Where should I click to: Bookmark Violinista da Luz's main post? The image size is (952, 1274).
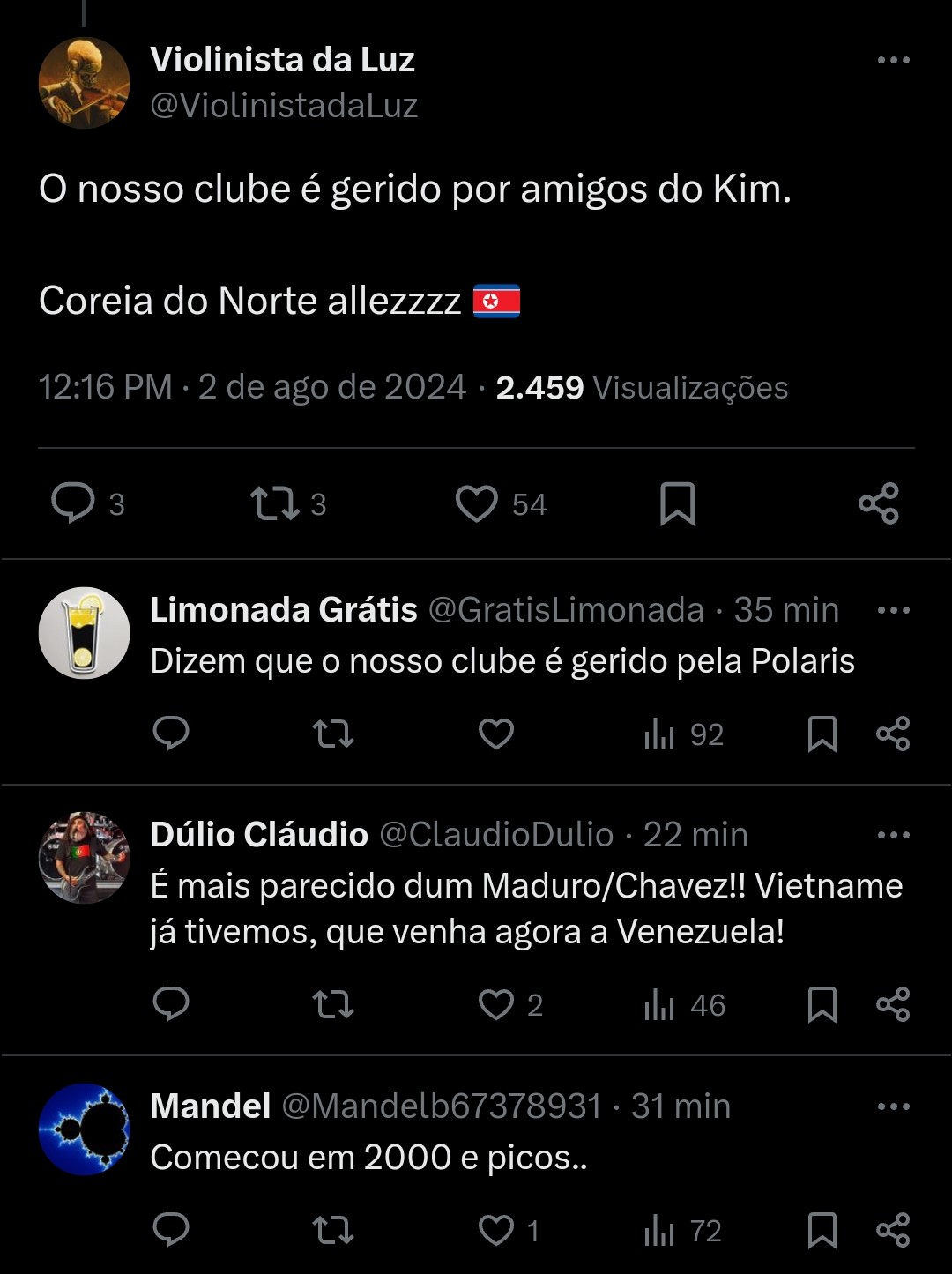(677, 503)
